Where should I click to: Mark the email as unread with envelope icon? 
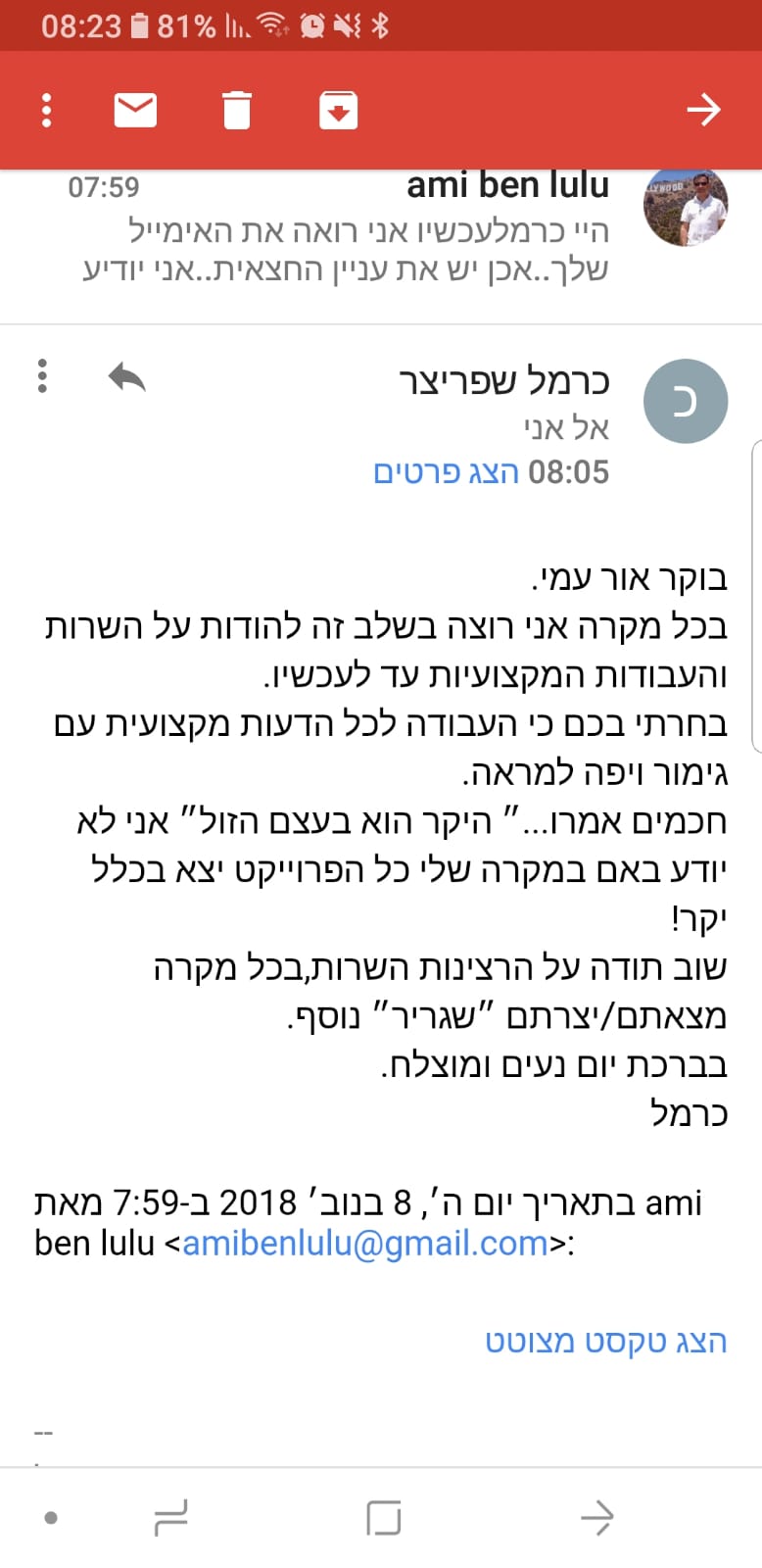point(135,110)
